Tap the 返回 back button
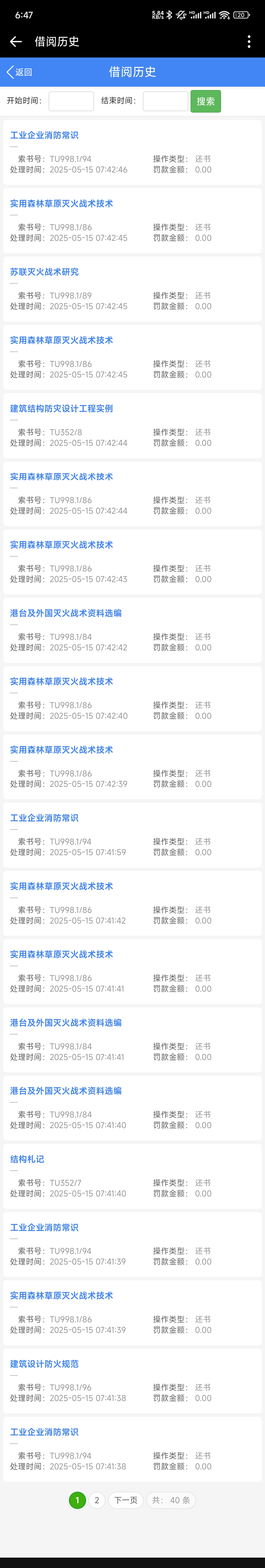The width and height of the screenshot is (265, 1568). (x=19, y=72)
